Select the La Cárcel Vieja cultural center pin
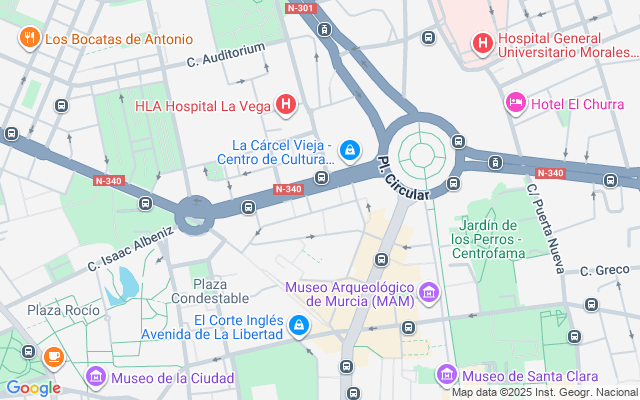640x400 pixels. point(349,151)
